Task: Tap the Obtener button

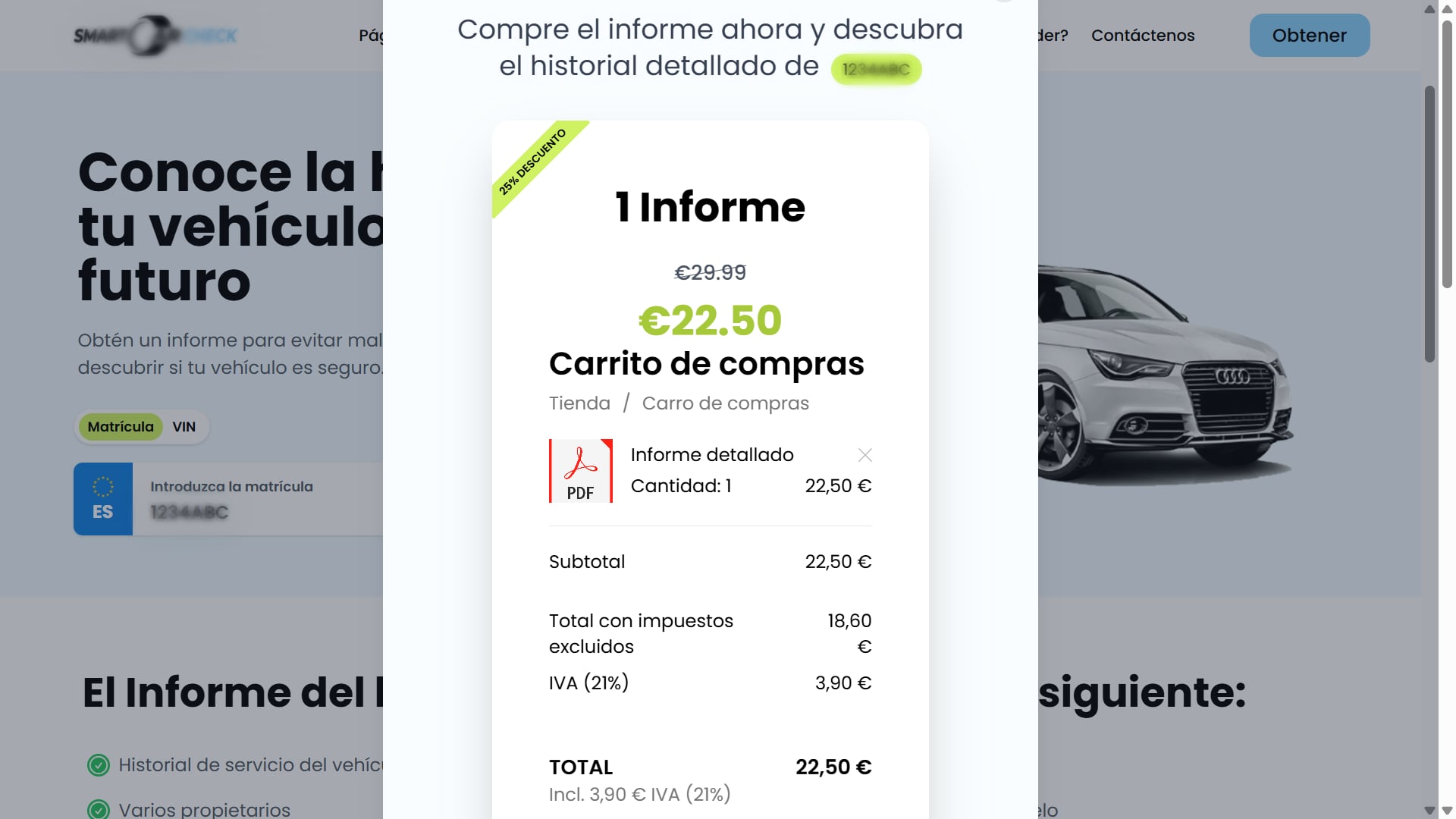Action: 1309,36
